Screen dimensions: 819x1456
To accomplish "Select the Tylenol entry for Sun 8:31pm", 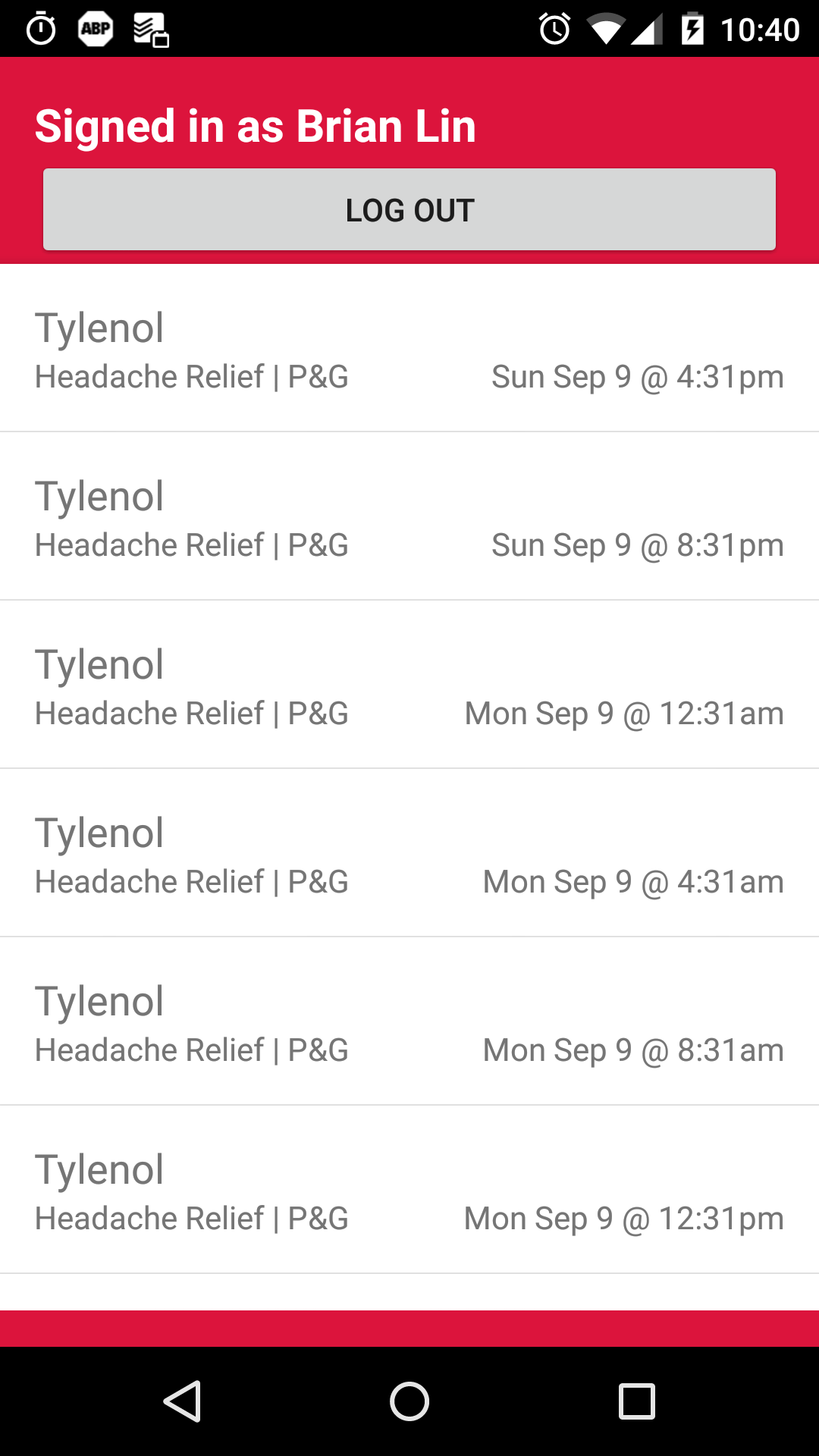I will click(409, 518).
